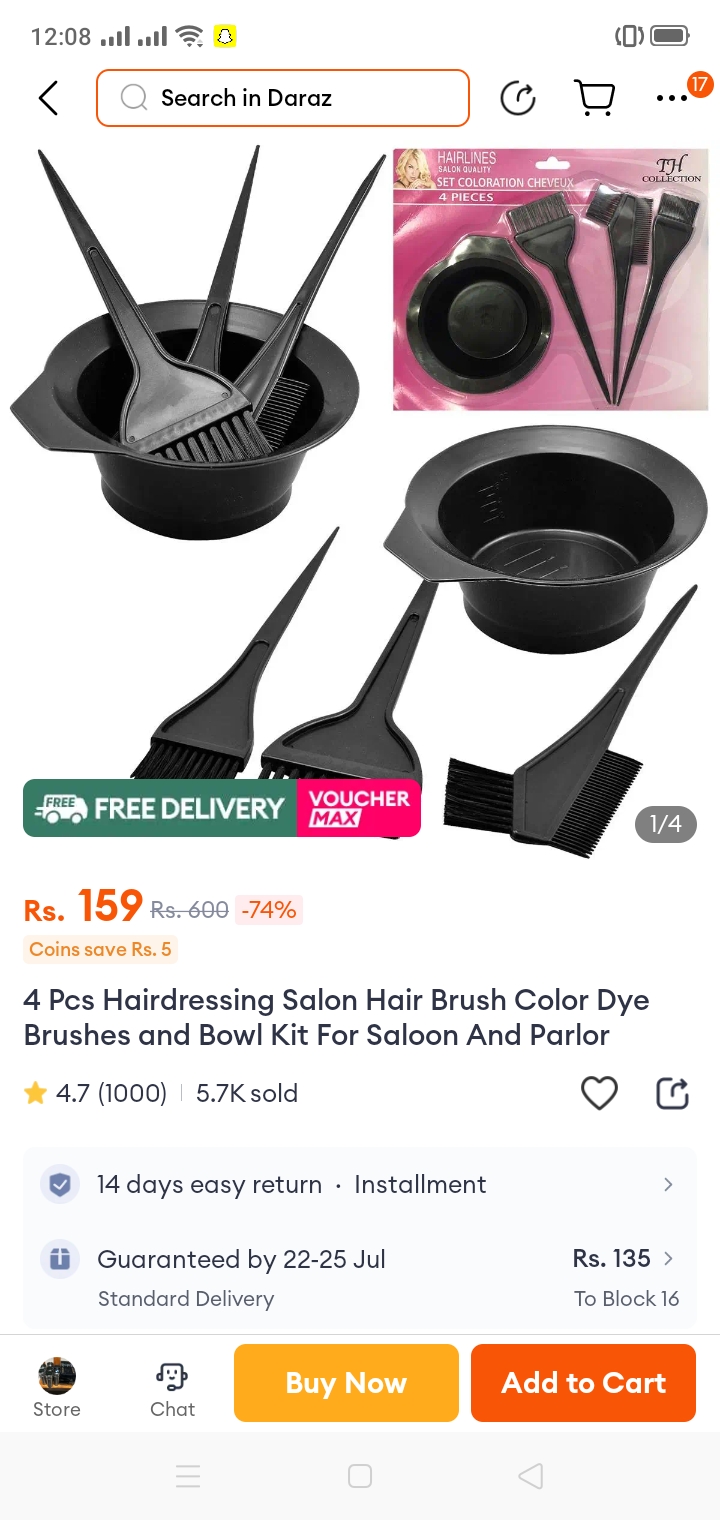Add to Cart
Screen dimensions: 720x1520
(x=583, y=1383)
